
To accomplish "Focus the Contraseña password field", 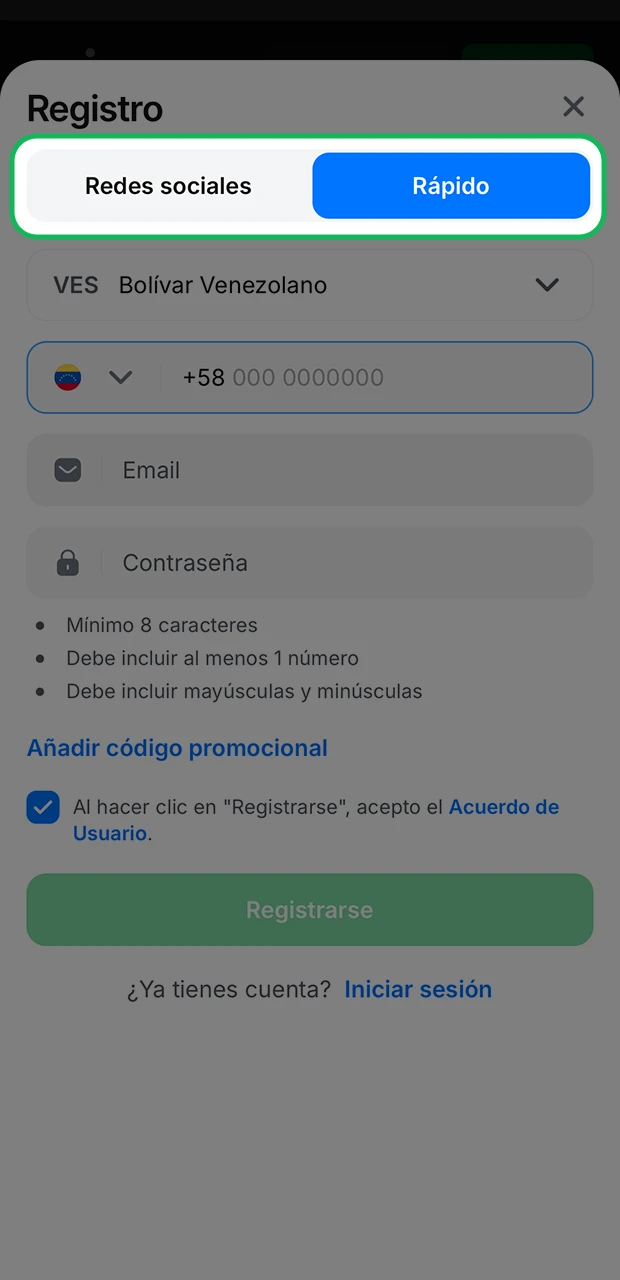I will click(340, 563).
